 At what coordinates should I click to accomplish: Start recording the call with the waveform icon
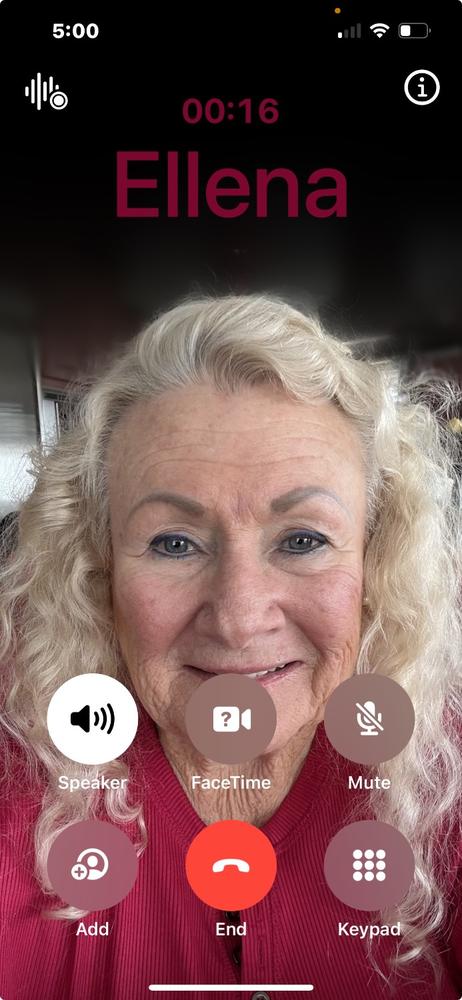click(46, 92)
